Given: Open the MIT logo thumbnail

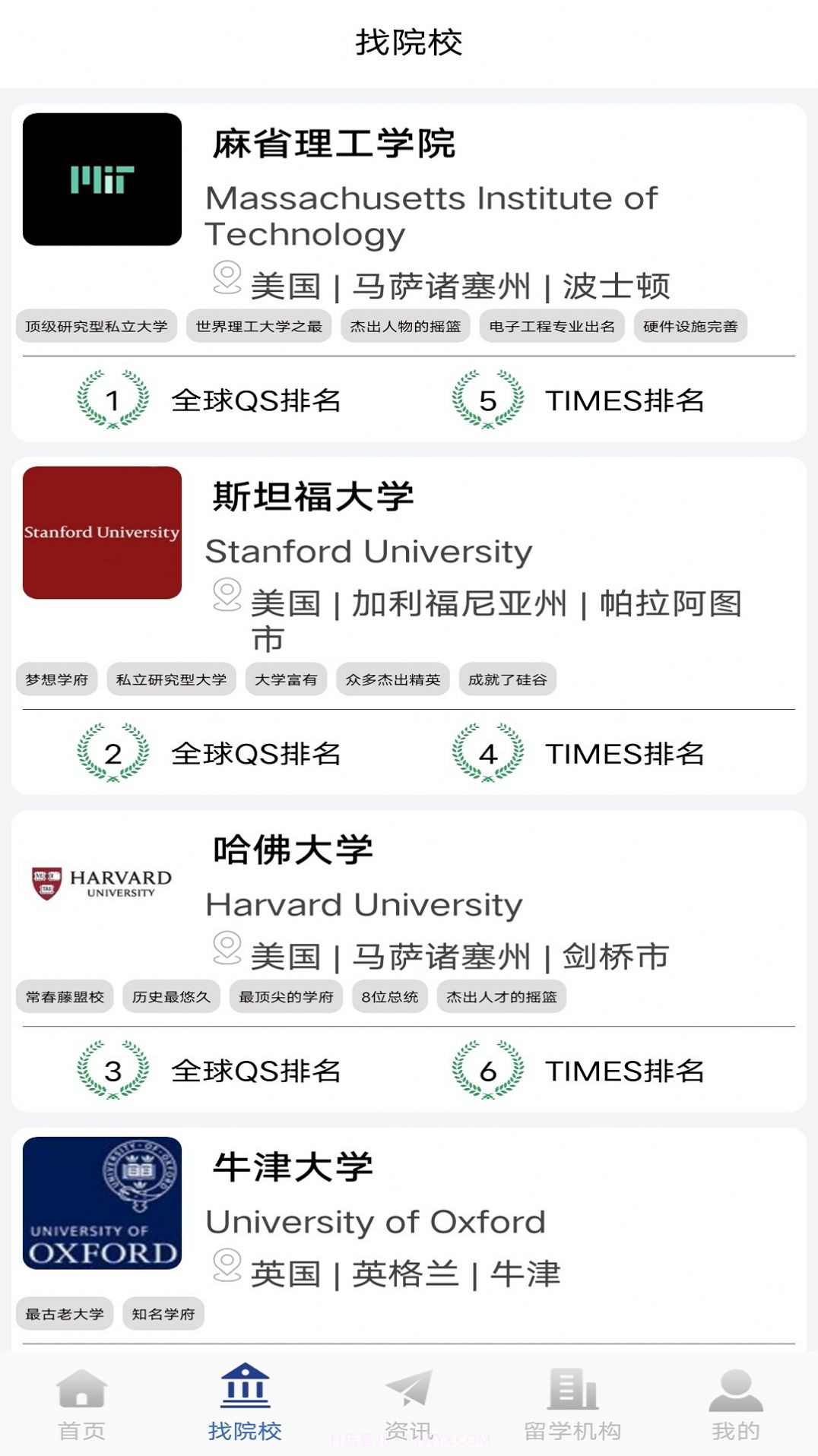Looking at the screenshot, I should (103, 179).
